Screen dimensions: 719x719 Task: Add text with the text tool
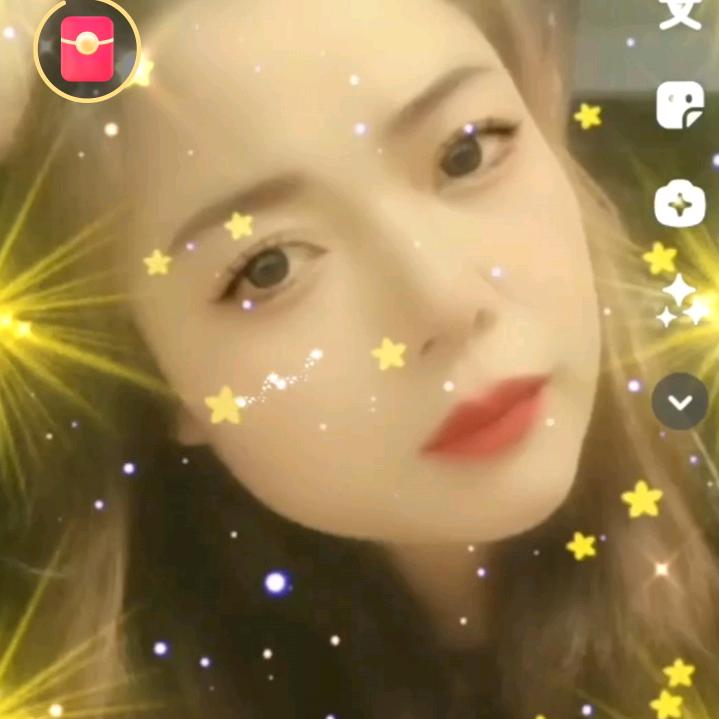click(x=681, y=12)
